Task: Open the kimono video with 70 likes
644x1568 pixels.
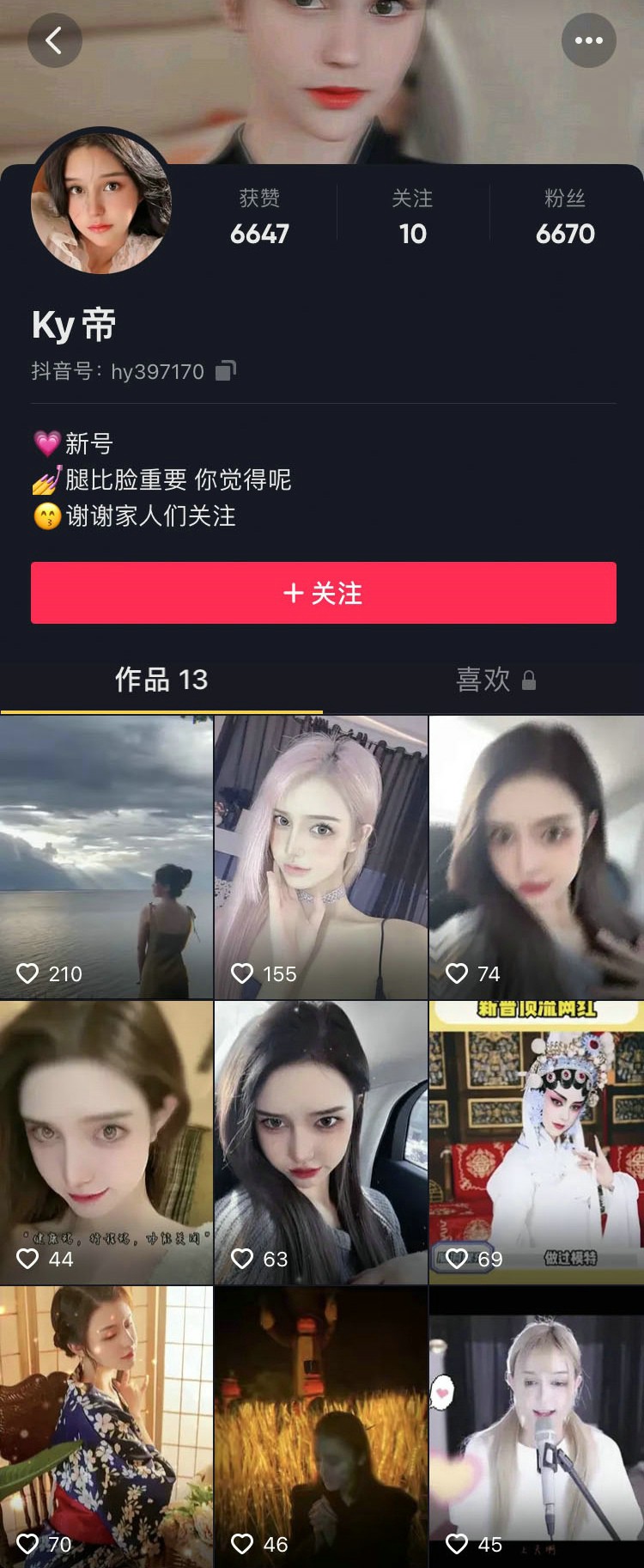Action: tap(106, 1426)
